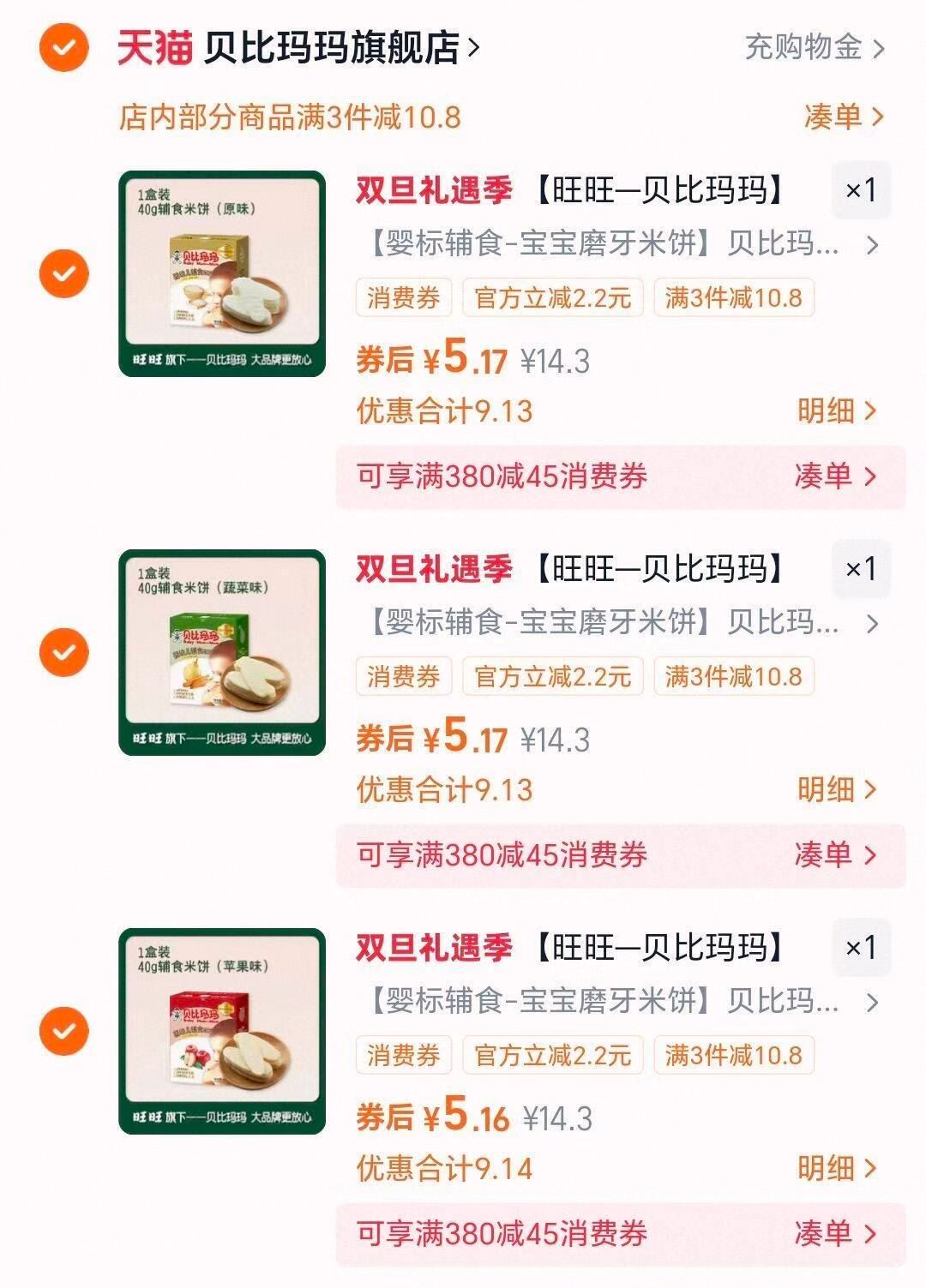Uncheck the vegetable flavor rice cracker item
Viewport: 926px width, 1288px height.
[63, 652]
